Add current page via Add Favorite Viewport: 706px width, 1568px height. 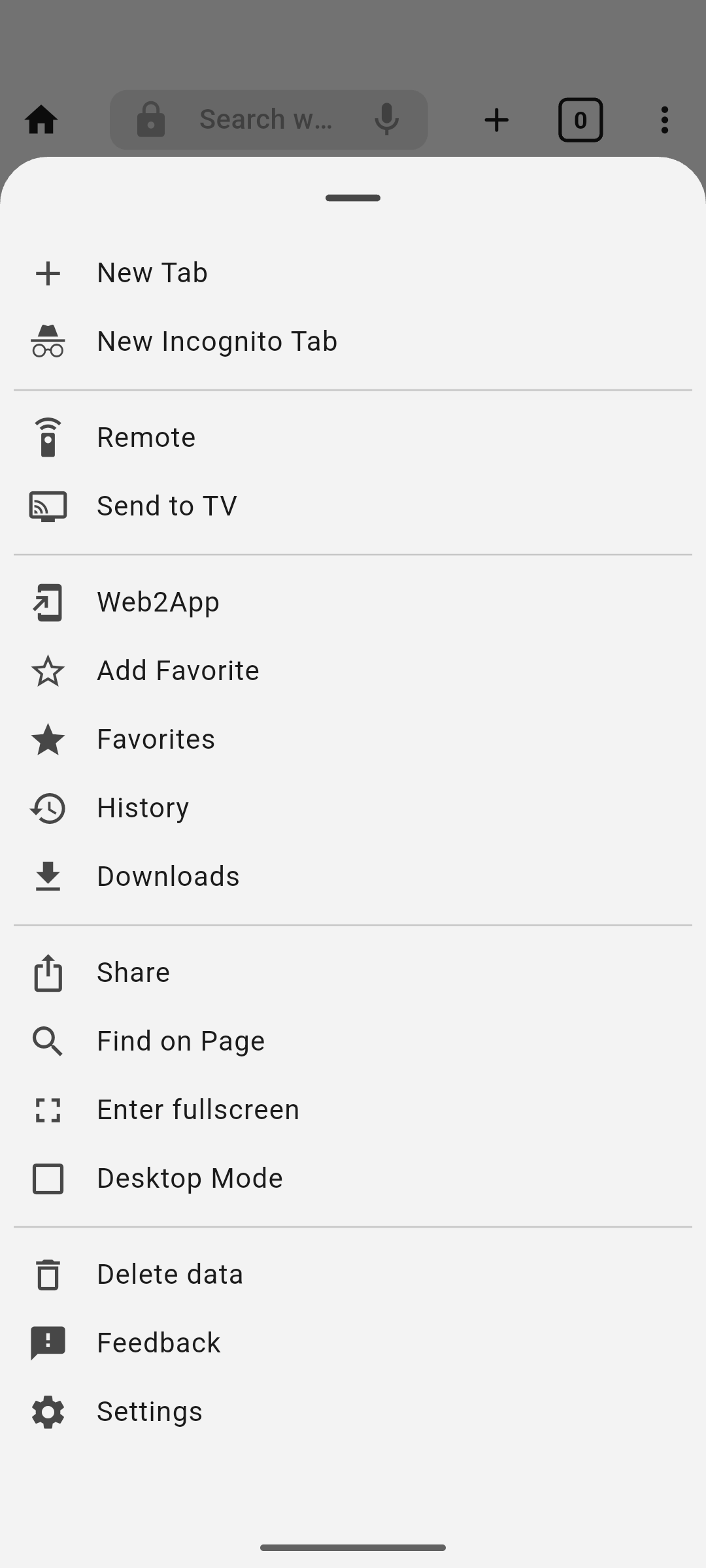(178, 671)
